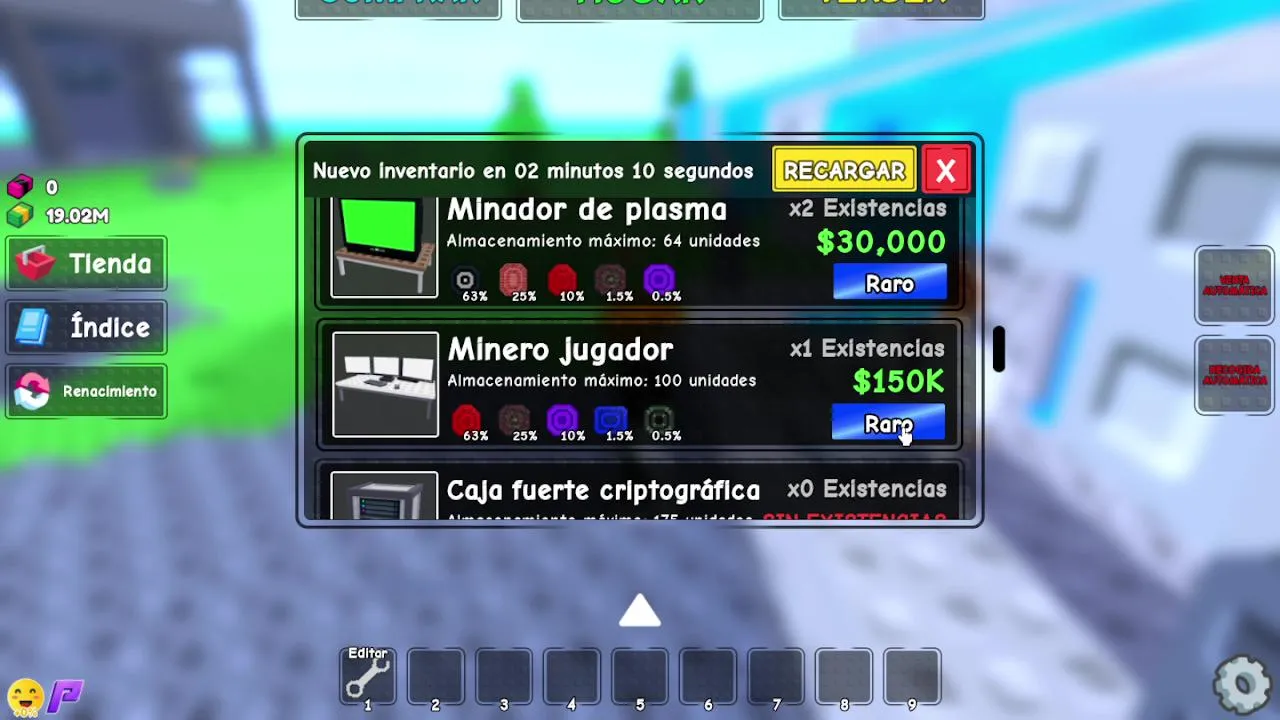Tap the Raro button for Minero jugador

(888, 423)
